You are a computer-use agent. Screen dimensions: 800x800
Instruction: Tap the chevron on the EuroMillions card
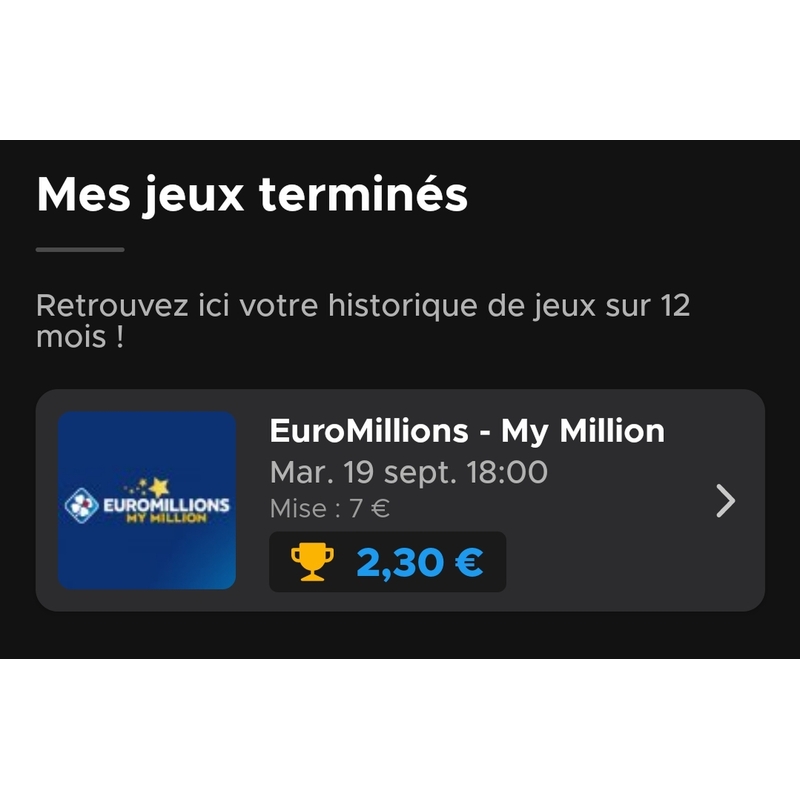pyautogui.click(x=726, y=501)
